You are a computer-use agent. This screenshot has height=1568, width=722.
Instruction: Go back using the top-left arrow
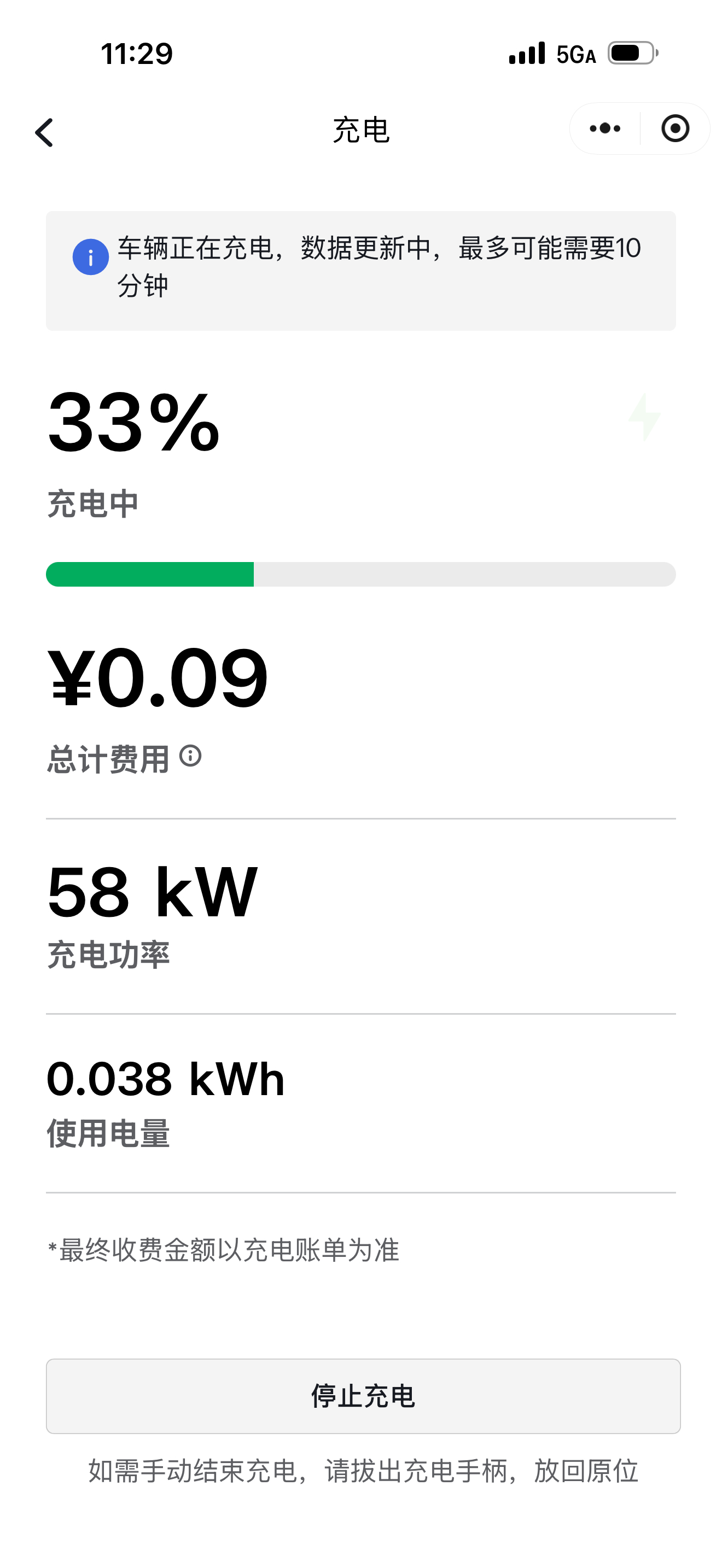[44, 132]
